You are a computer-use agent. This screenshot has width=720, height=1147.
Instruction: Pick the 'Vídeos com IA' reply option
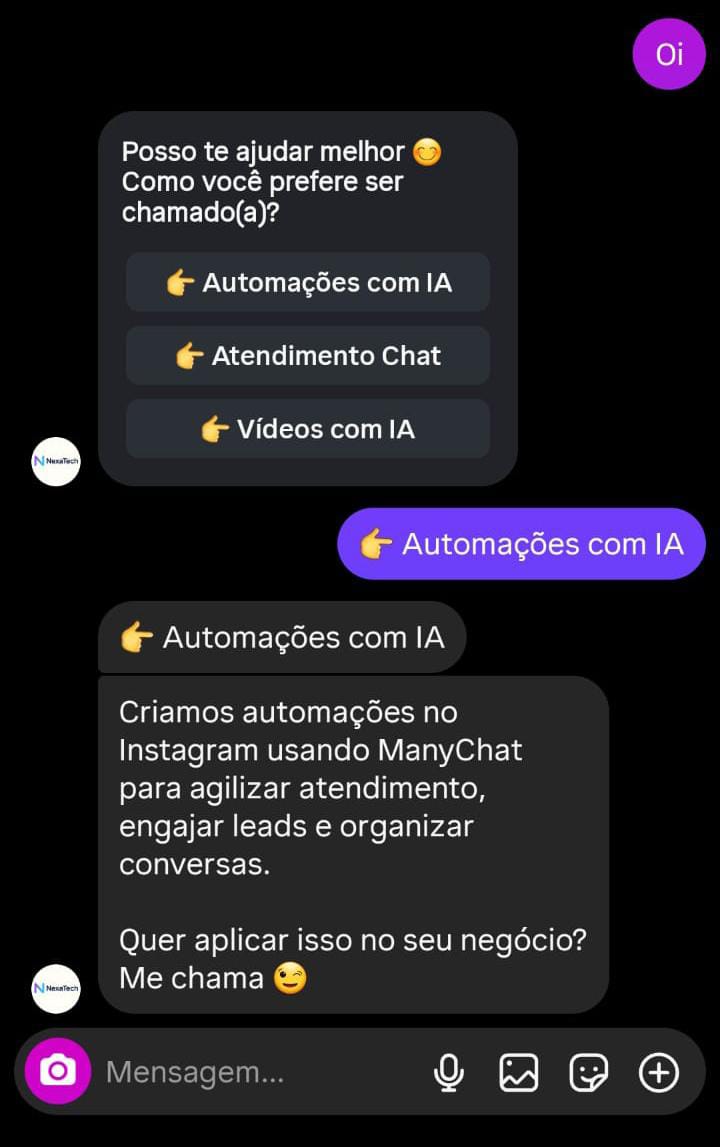(307, 428)
